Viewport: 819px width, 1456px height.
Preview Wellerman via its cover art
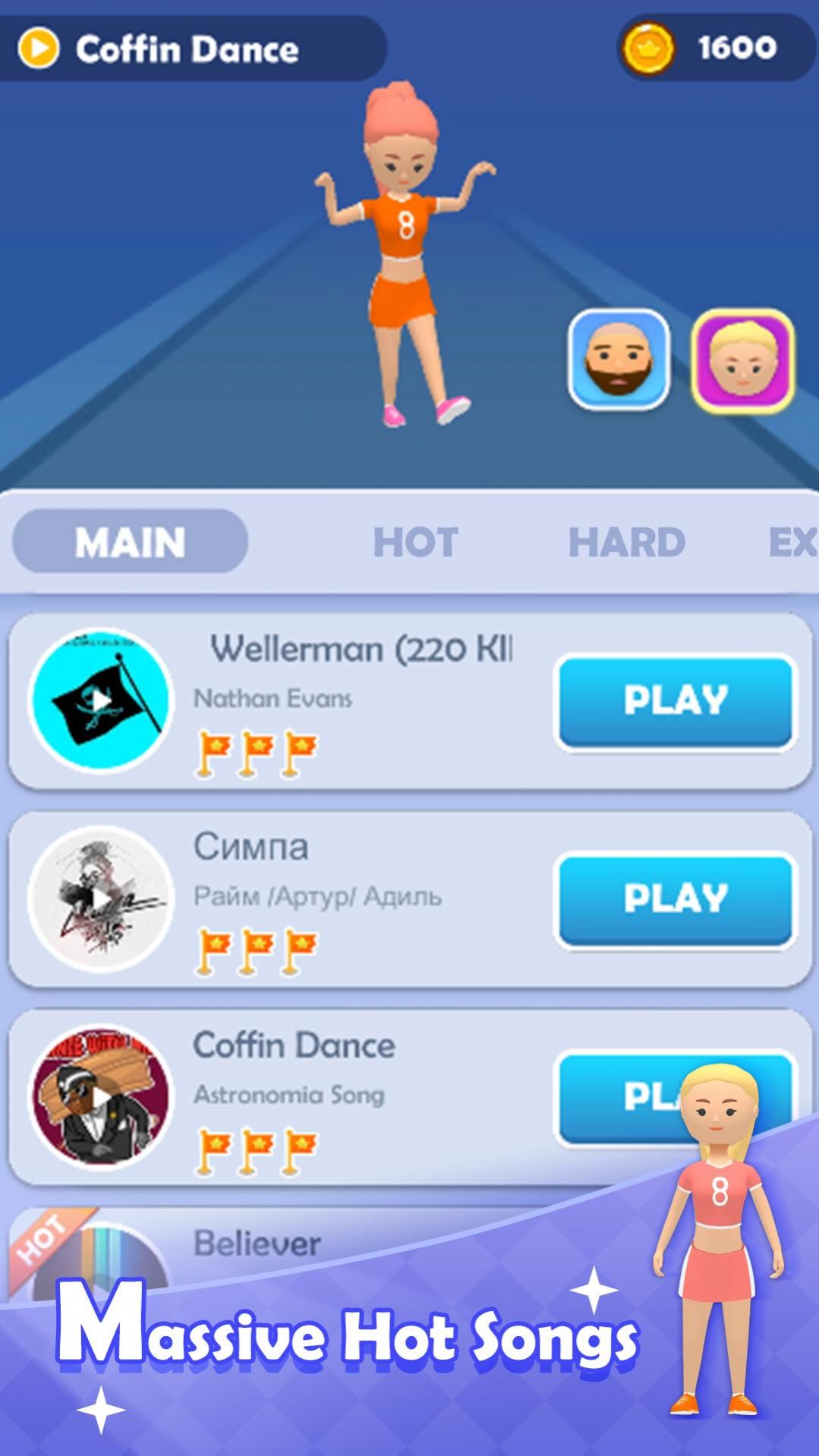pyautogui.click(x=101, y=700)
